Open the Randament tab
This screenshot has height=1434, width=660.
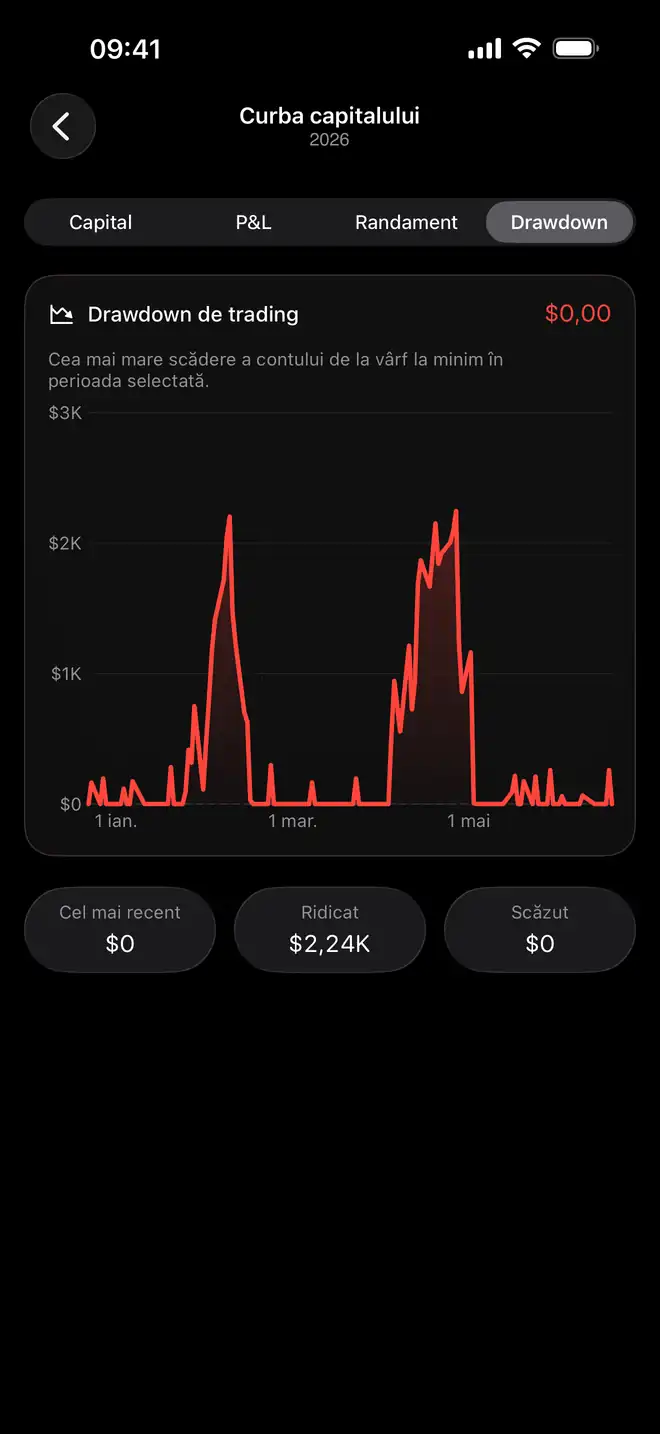tap(406, 222)
